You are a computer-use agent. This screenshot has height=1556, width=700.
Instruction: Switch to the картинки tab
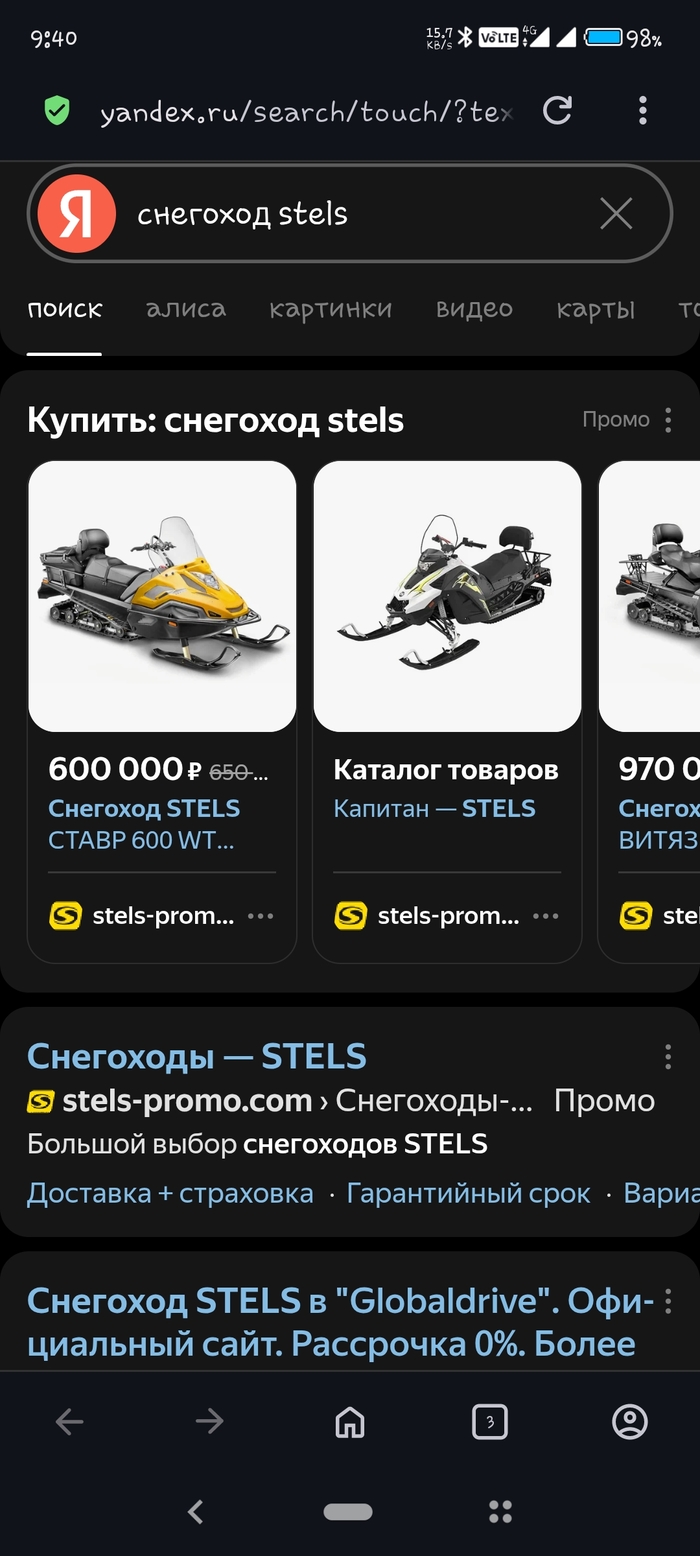tap(331, 309)
